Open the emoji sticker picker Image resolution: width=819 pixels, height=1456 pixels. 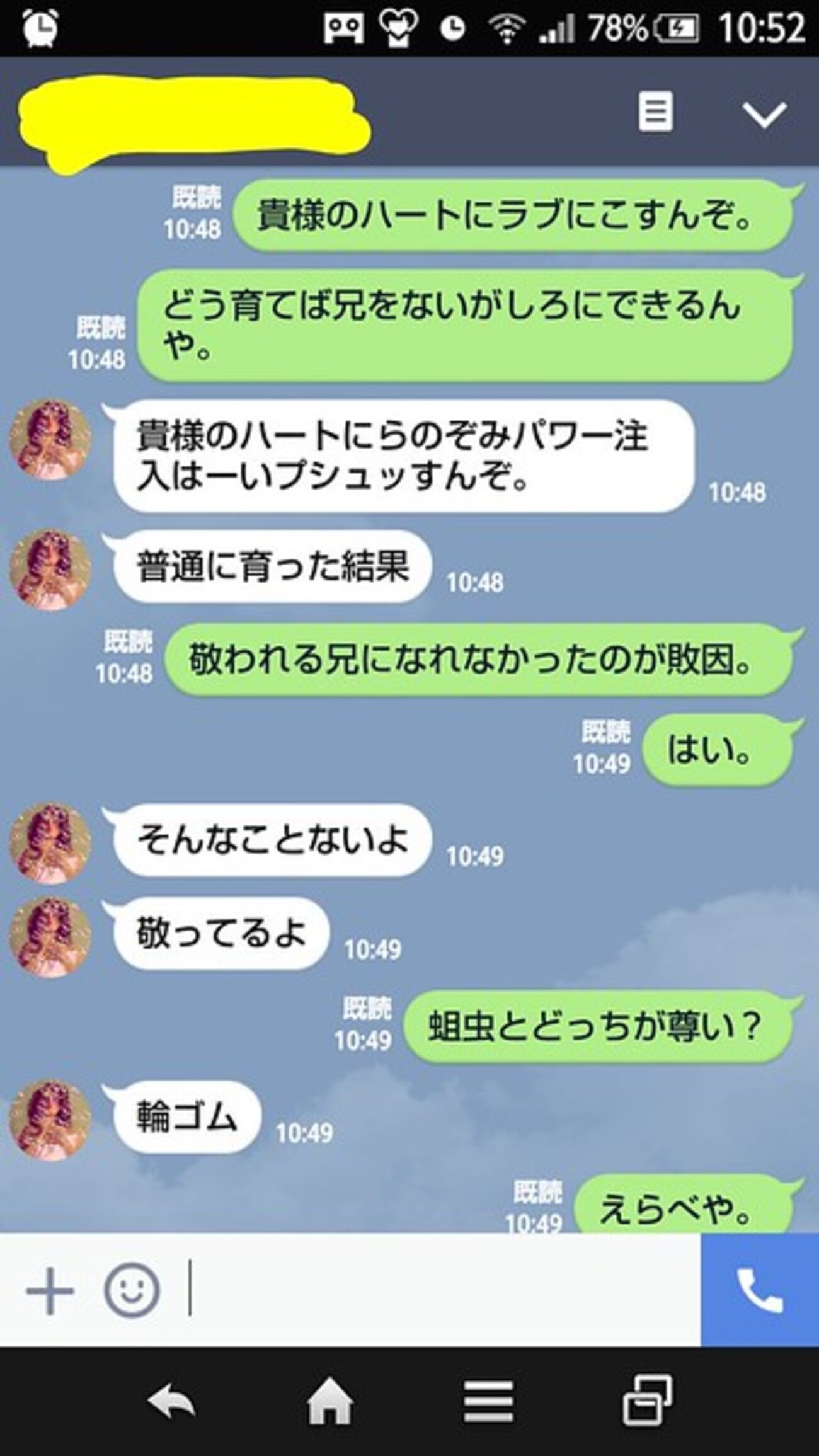tap(131, 1290)
